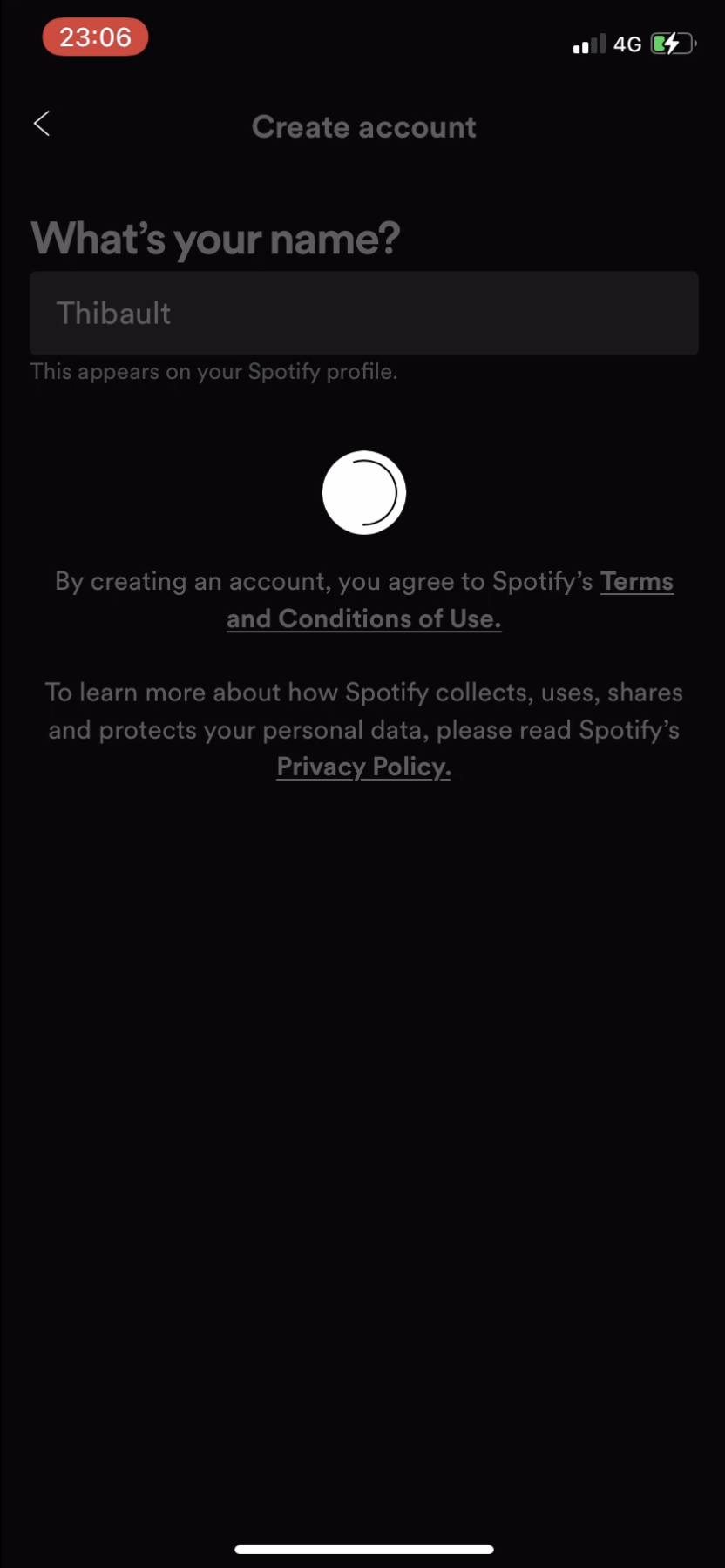Tap the Create account title
Image resolution: width=725 pixels, height=1568 pixels.
coord(363,126)
